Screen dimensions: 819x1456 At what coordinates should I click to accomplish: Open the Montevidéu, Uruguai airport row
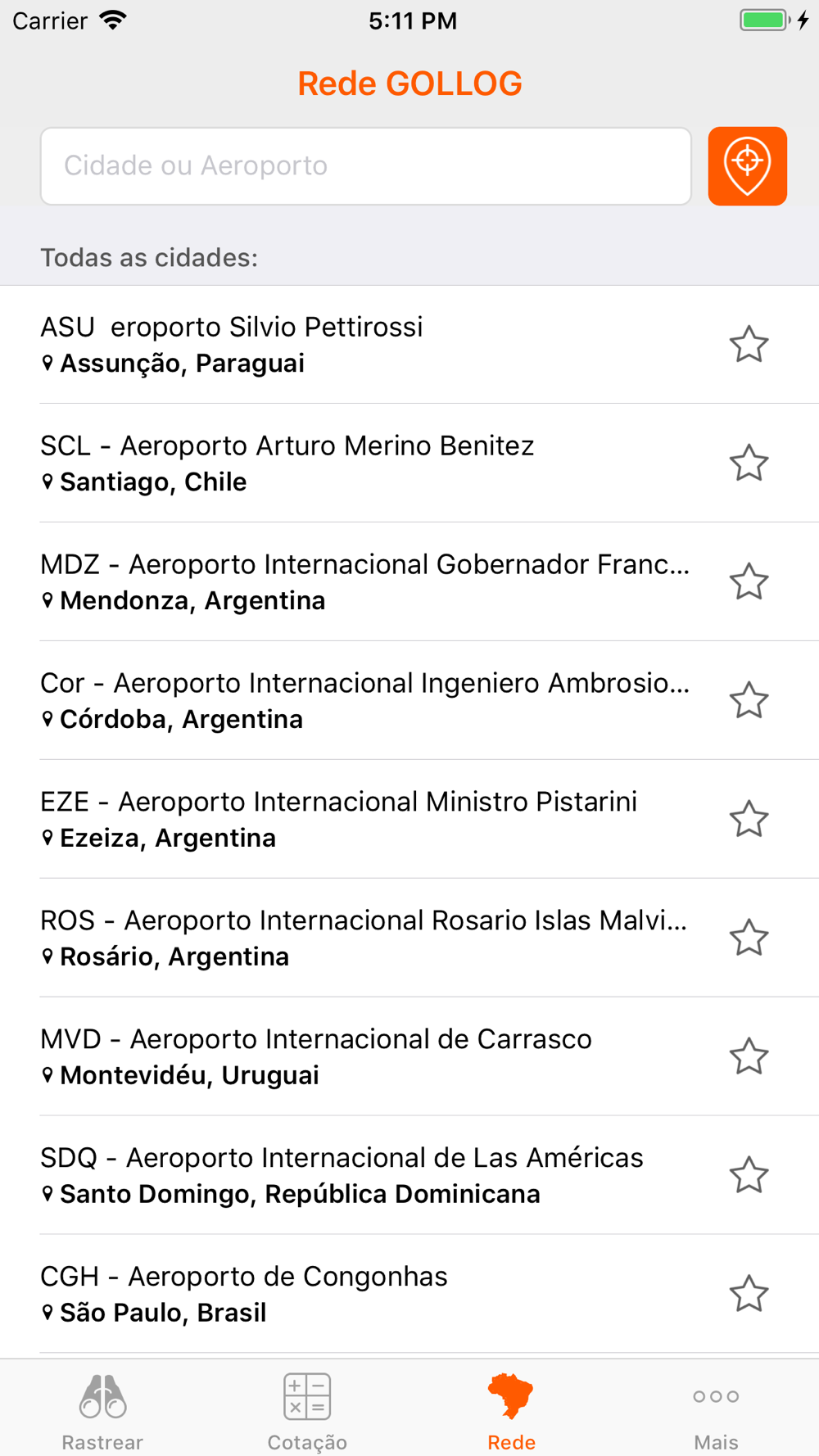pos(360,1057)
